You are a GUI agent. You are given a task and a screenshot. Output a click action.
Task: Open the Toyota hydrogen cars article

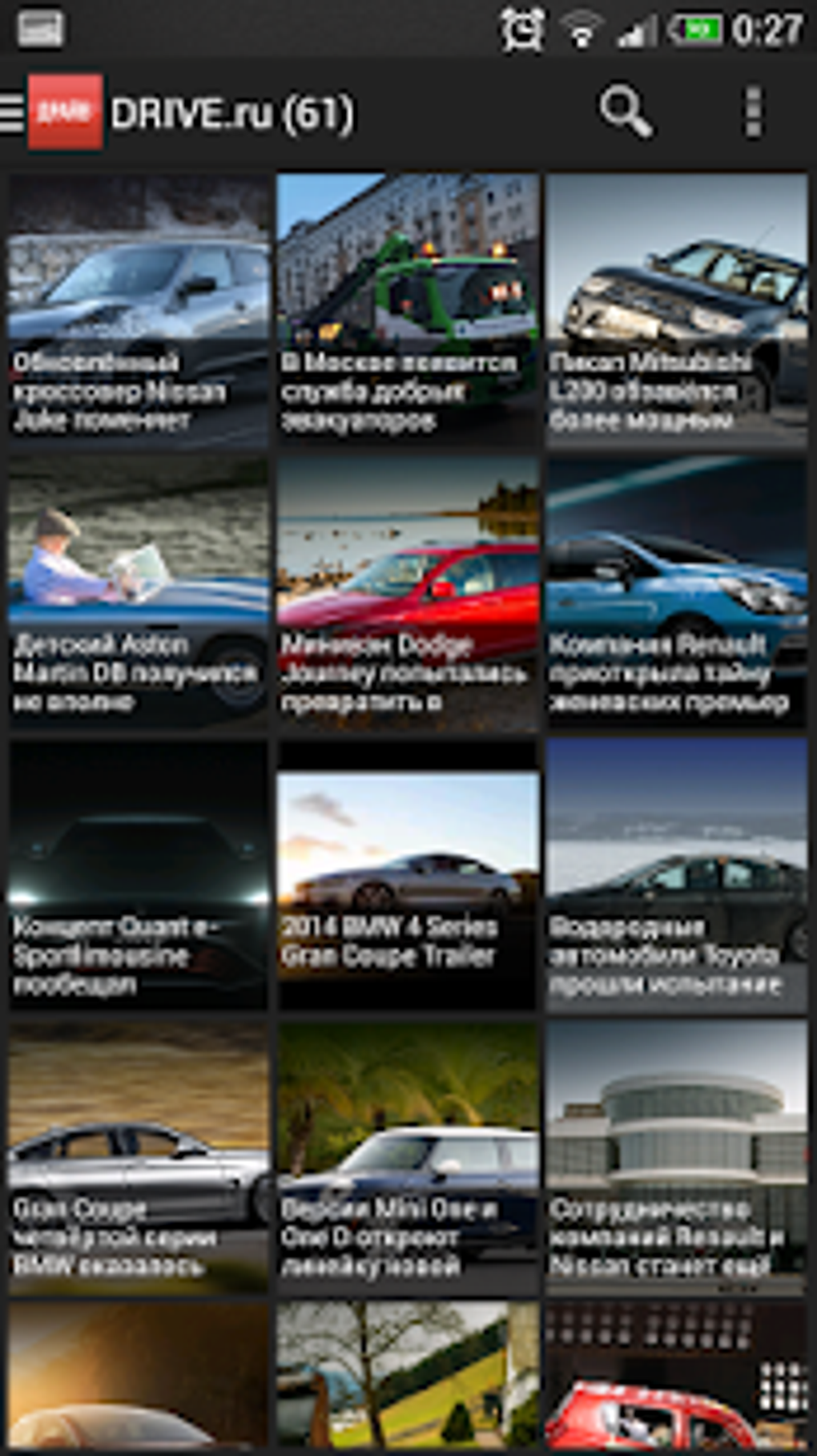click(x=676, y=875)
